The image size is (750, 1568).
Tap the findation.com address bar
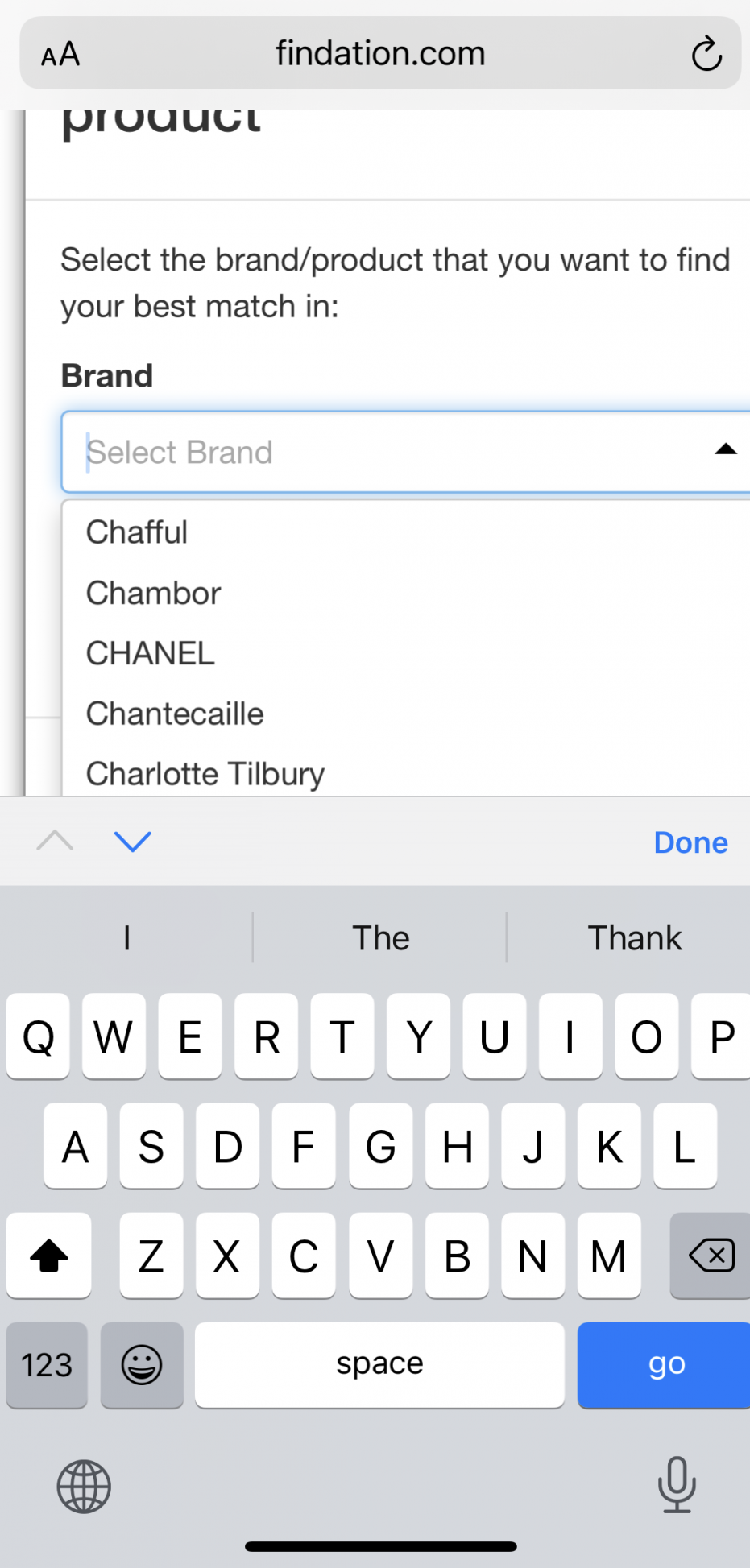pos(380,53)
